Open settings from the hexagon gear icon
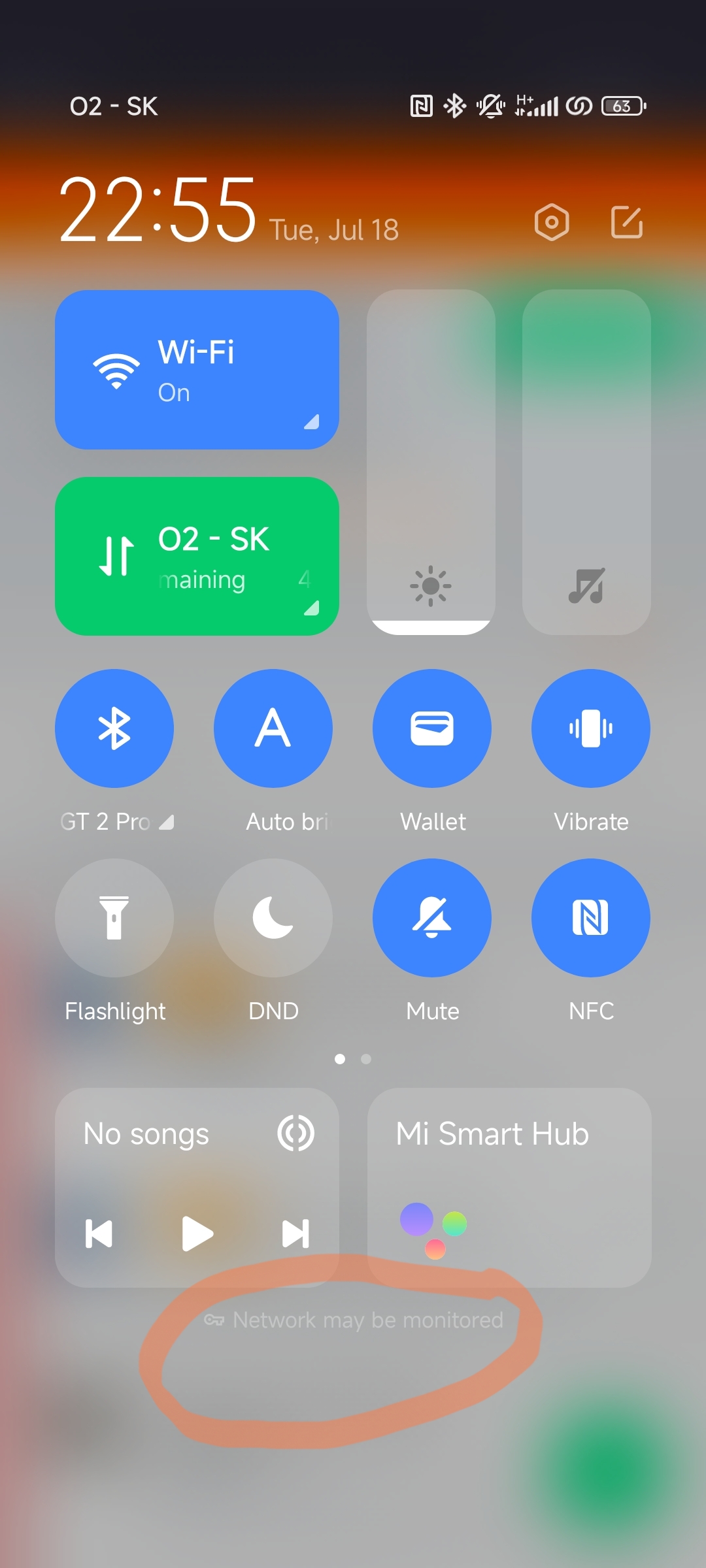706x1568 pixels. 552,222
